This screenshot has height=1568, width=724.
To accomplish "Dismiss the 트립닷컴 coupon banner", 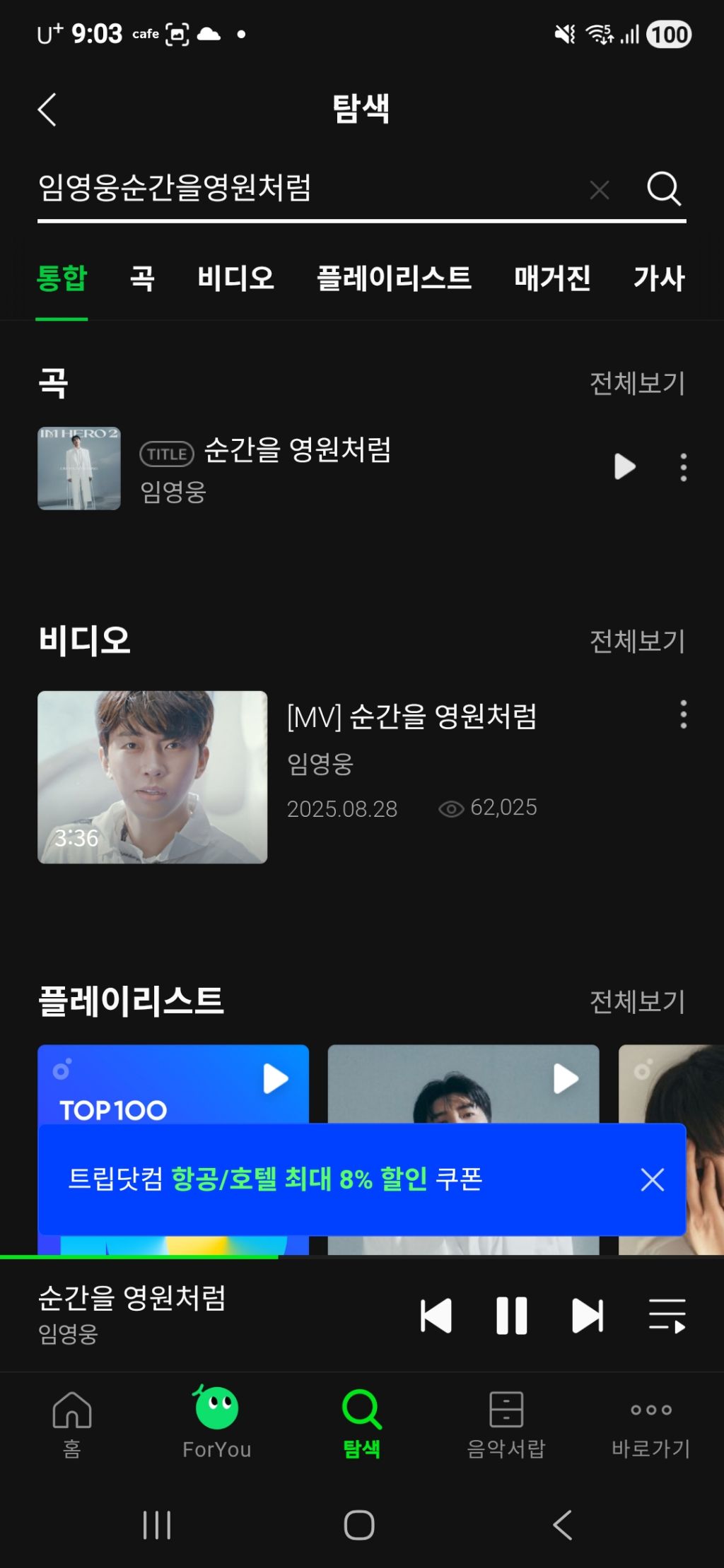I will click(652, 1179).
